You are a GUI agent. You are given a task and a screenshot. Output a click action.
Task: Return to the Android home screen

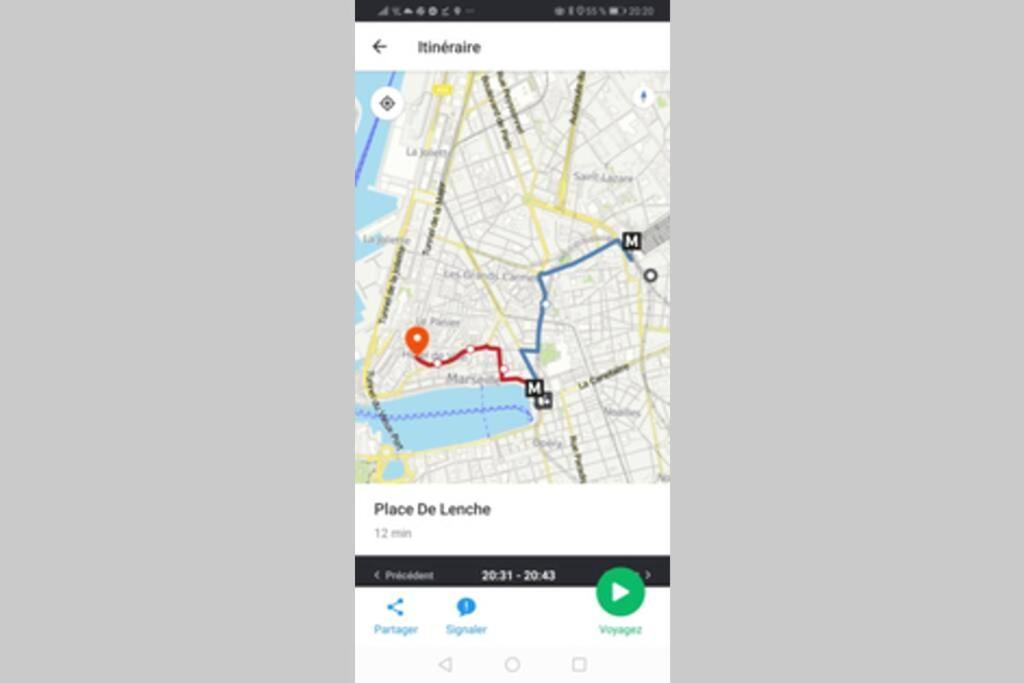click(512, 664)
